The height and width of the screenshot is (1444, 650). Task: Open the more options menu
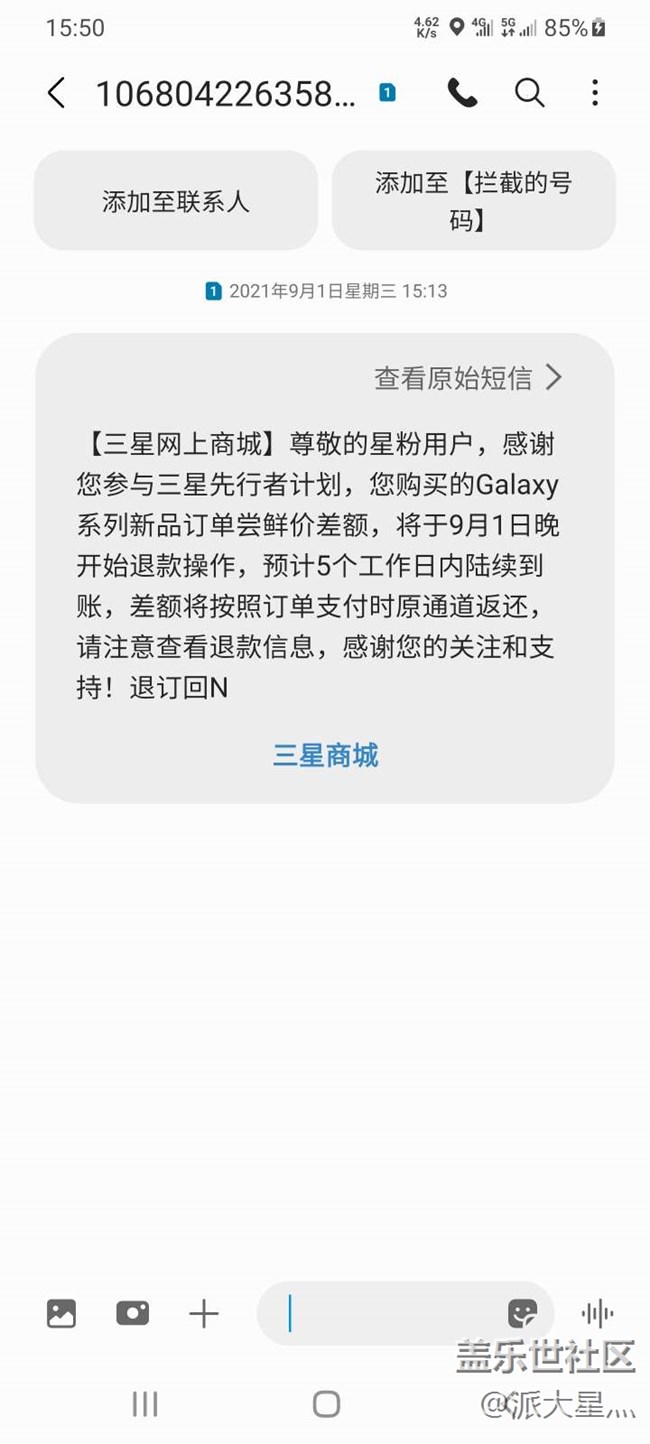point(595,93)
